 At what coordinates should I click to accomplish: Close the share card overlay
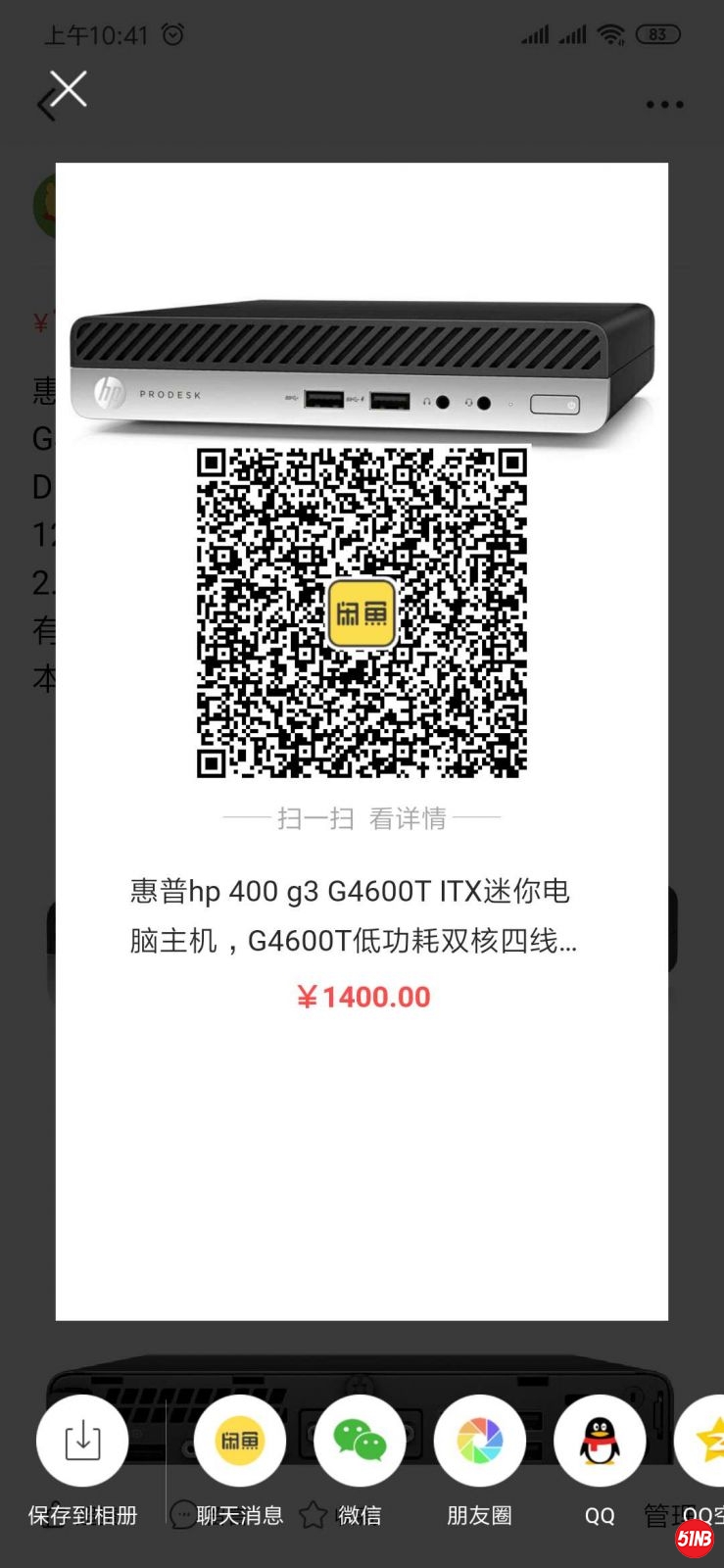(69, 89)
